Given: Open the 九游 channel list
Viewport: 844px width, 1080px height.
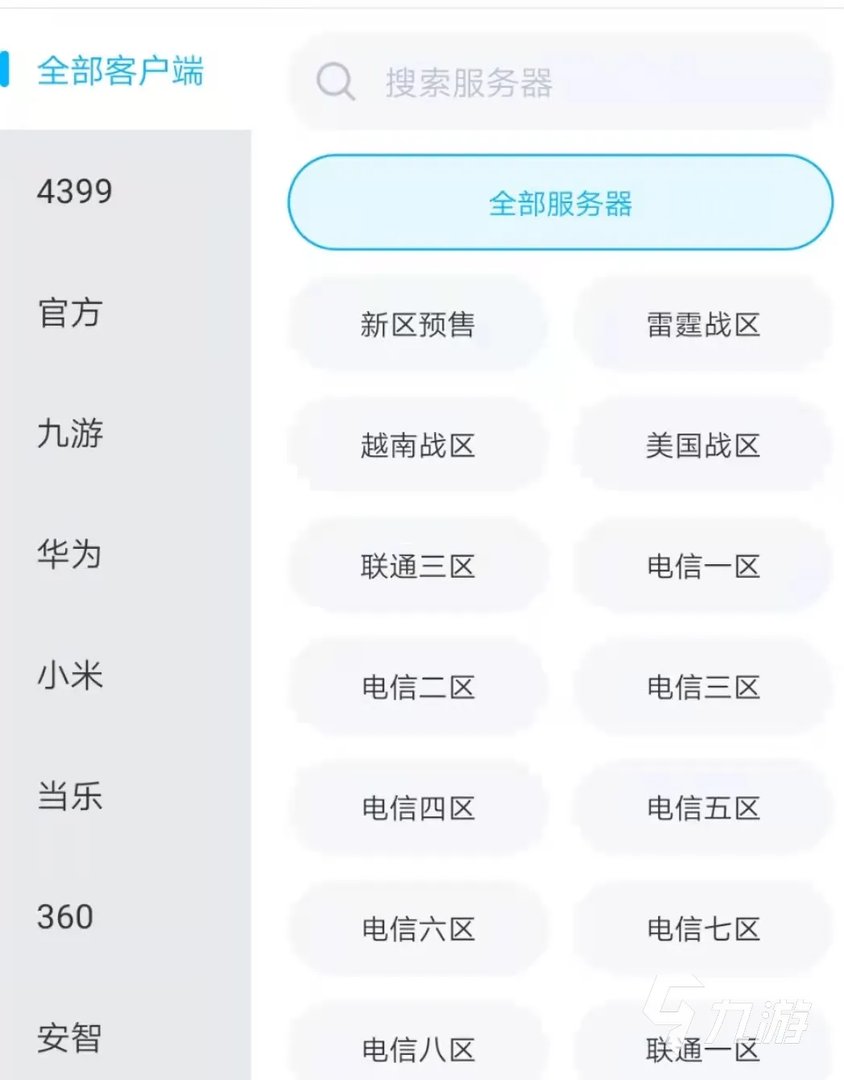Looking at the screenshot, I should pos(70,434).
